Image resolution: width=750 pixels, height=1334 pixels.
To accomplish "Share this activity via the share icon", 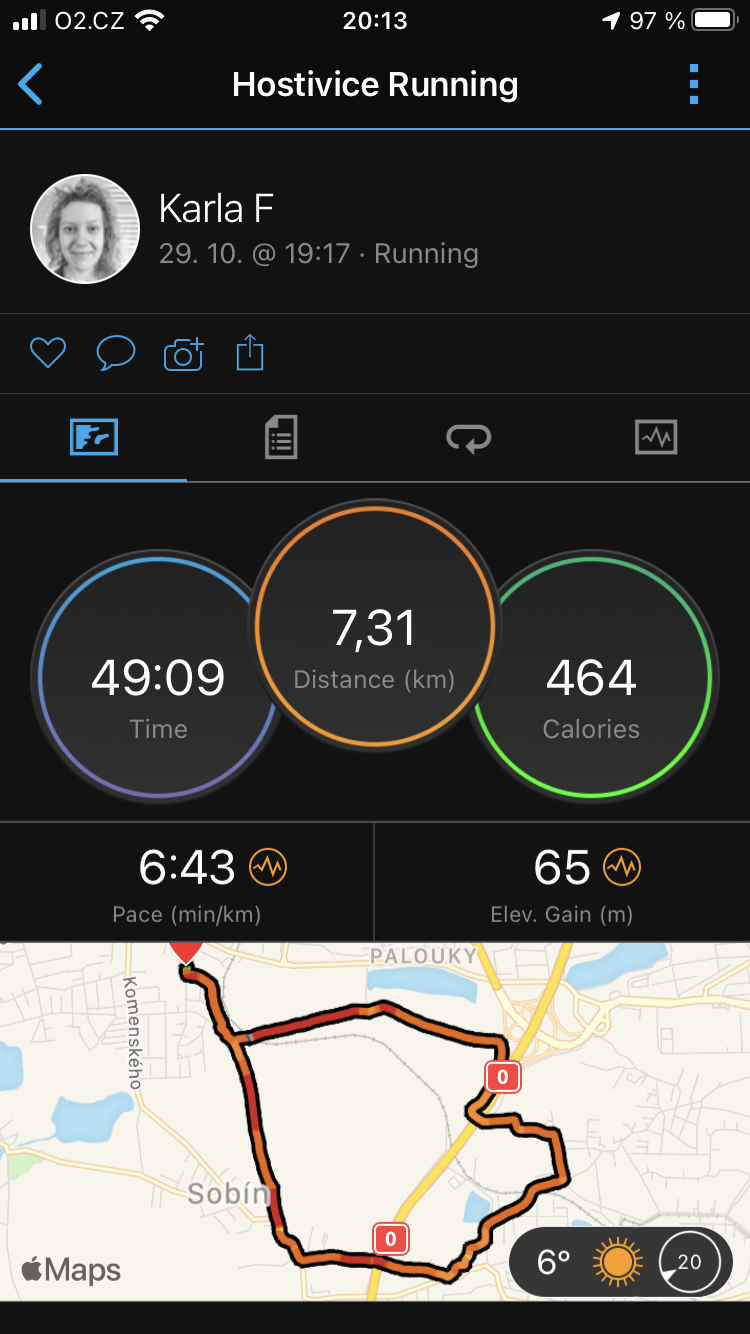I will 250,353.
